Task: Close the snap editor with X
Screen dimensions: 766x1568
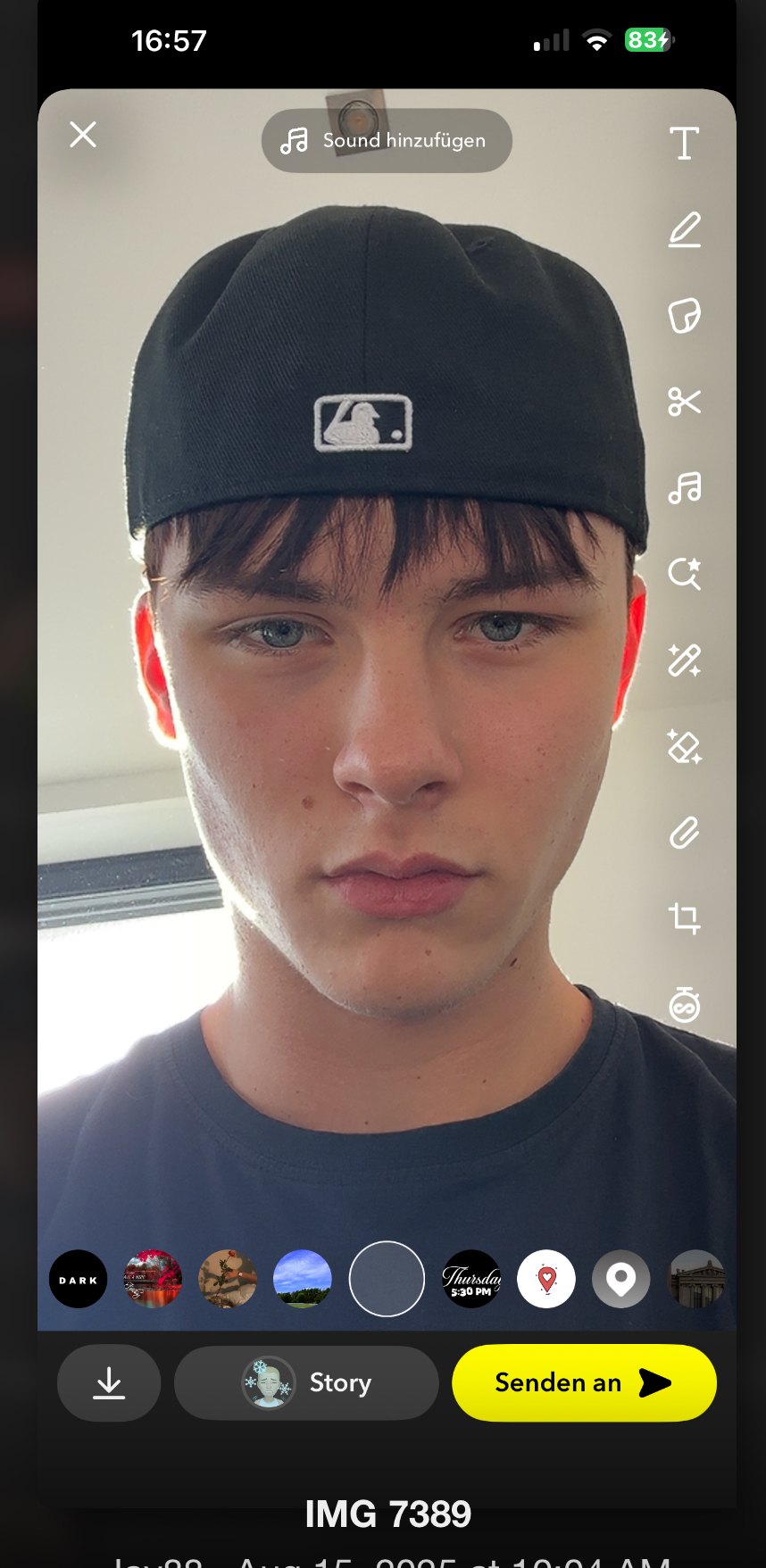Action: click(x=83, y=135)
